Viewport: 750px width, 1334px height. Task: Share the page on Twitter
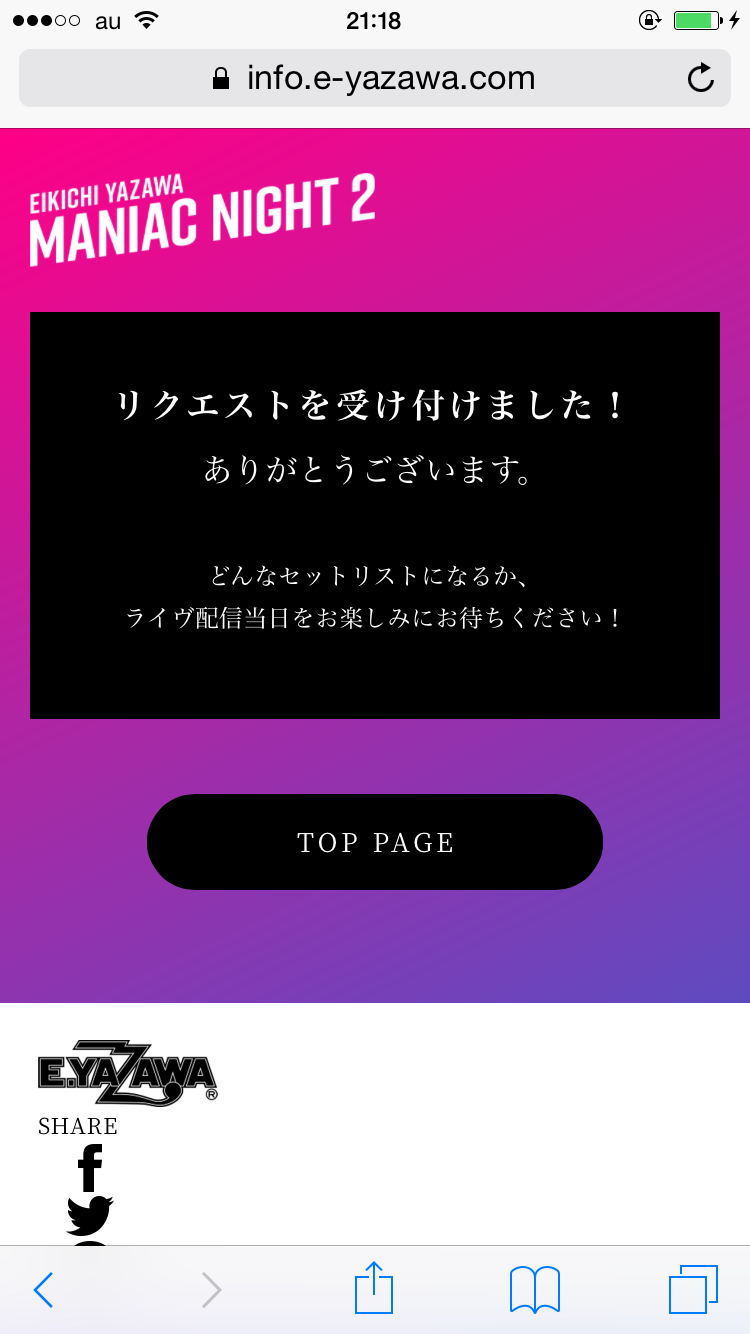coord(90,1215)
